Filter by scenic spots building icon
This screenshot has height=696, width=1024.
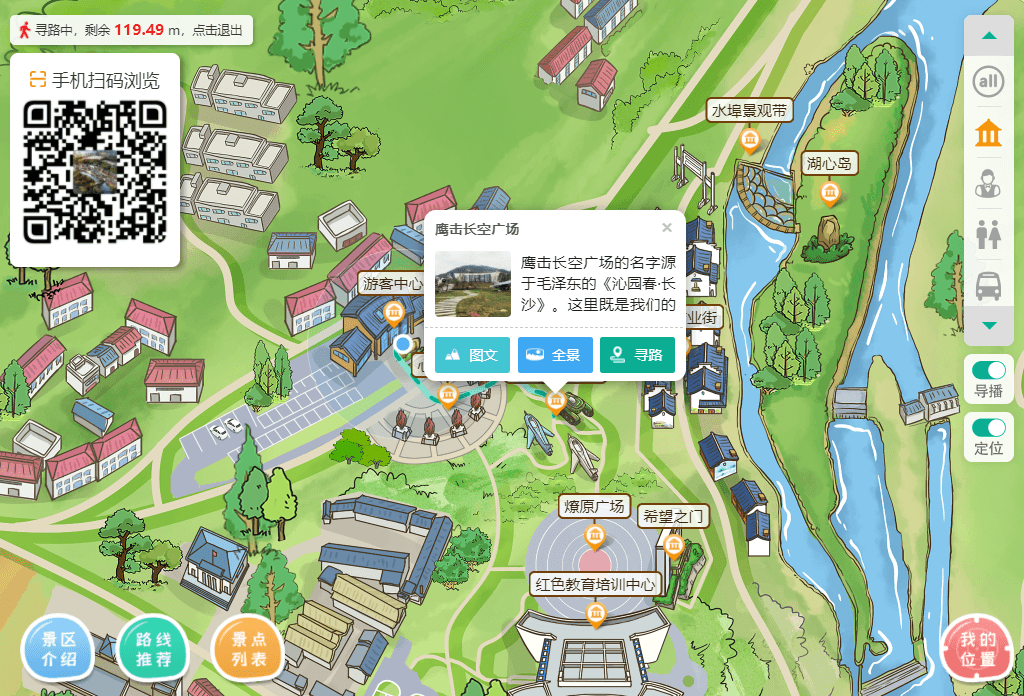[989, 132]
